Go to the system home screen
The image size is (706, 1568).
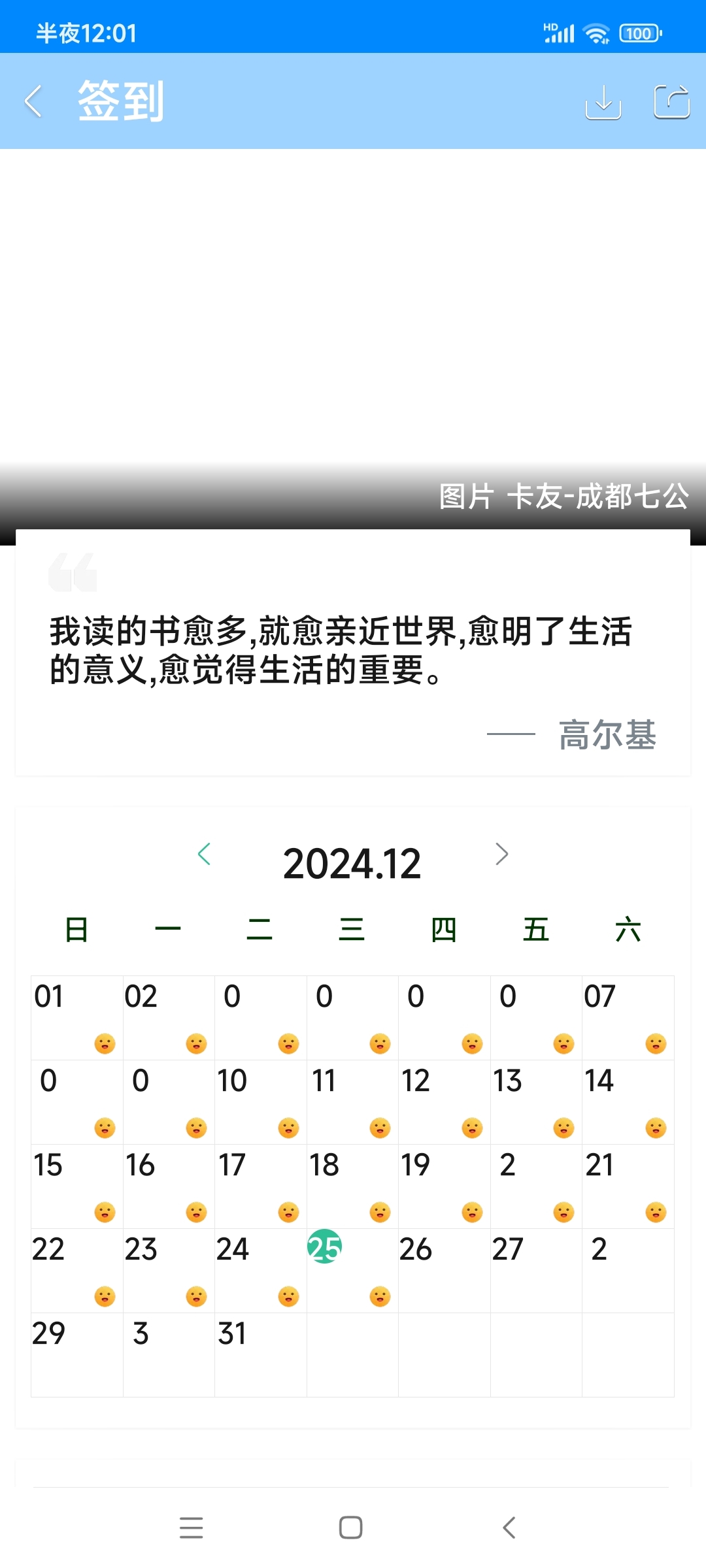pos(351,1527)
